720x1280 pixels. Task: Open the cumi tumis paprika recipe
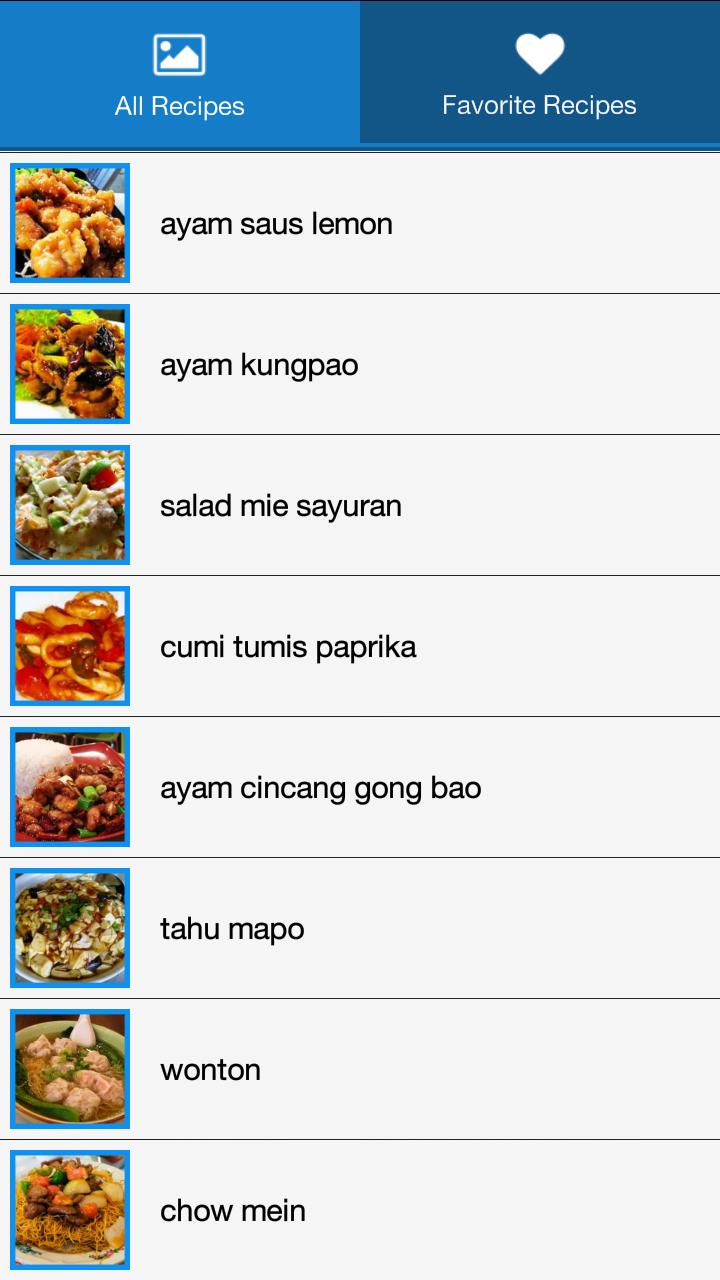[400, 645]
